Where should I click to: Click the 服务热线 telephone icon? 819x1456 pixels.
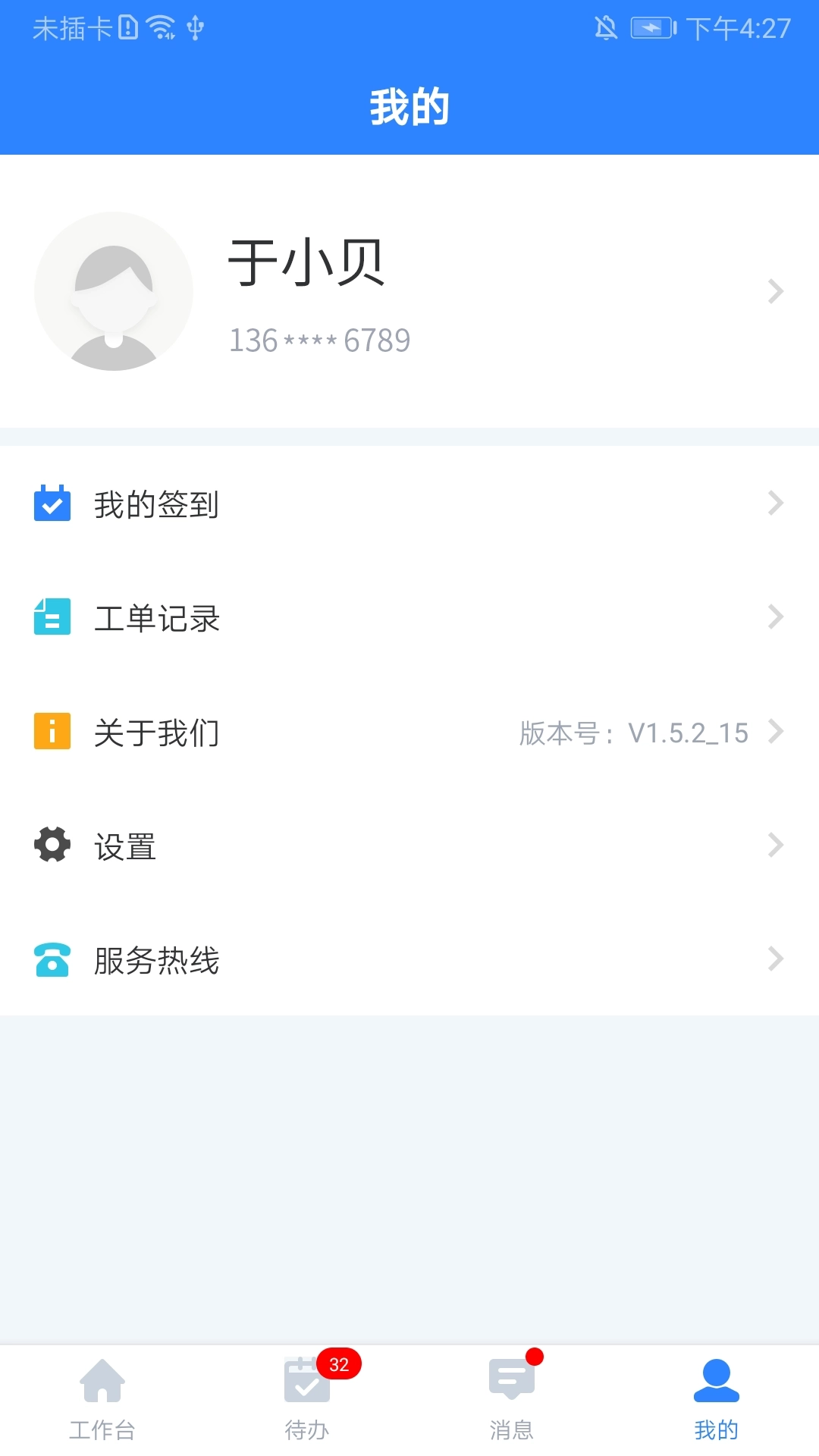pyautogui.click(x=50, y=959)
